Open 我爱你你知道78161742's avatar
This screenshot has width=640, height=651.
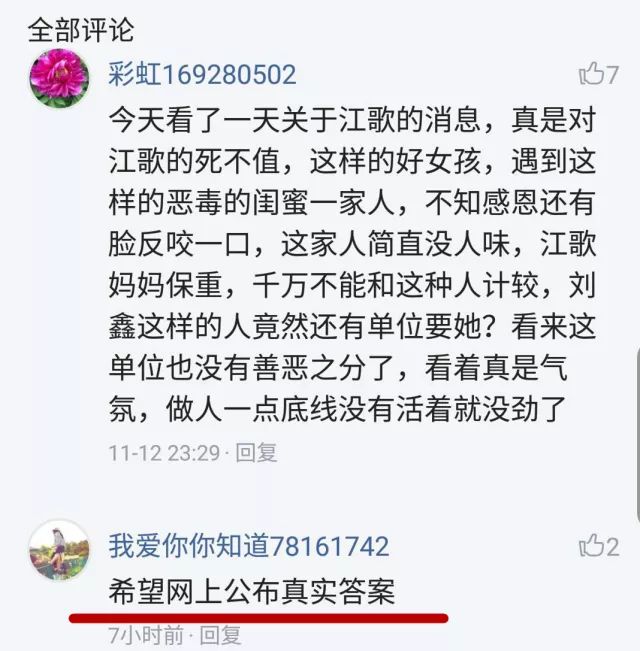[58, 550]
